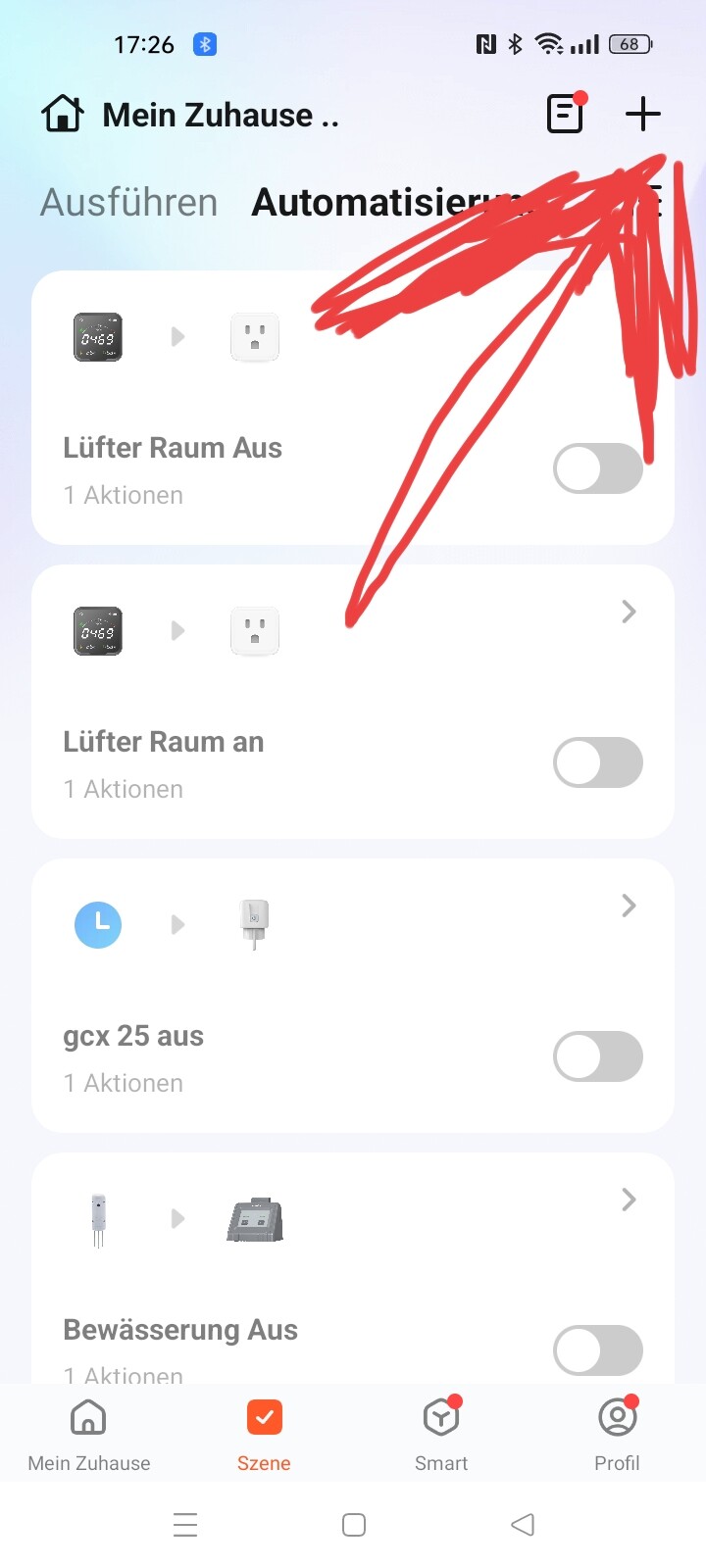Toggle the Bewässerung Aus switch
This screenshot has width=706, height=1568.
click(x=598, y=1350)
